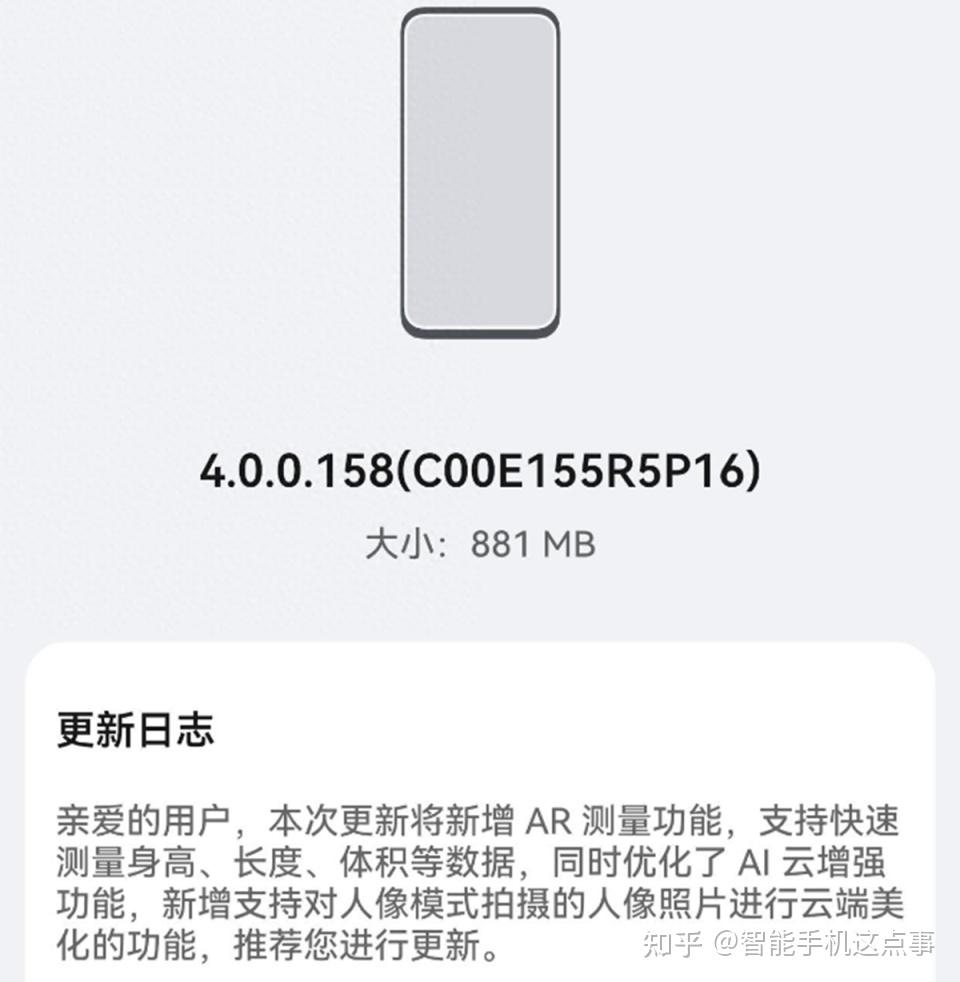Tap the @智能手机这点事 author handle
This screenshot has height=982, width=960.
[823, 943]
